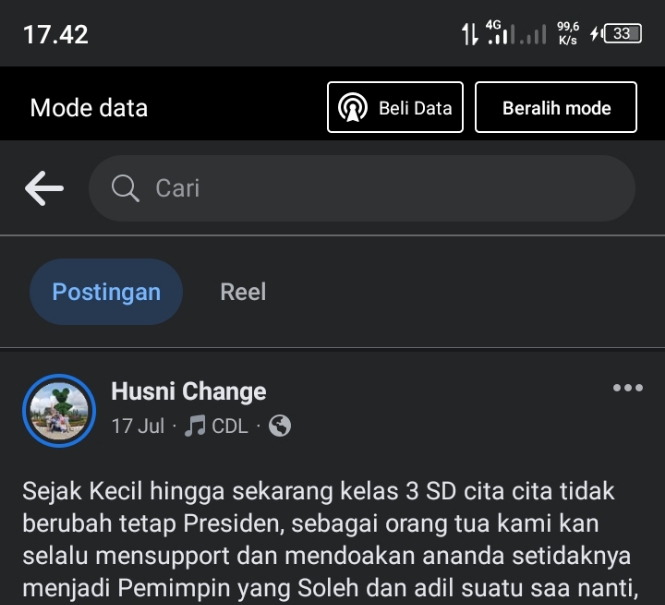
Task: Tap the Beli Data button
Action: click(x=395, y=108)
